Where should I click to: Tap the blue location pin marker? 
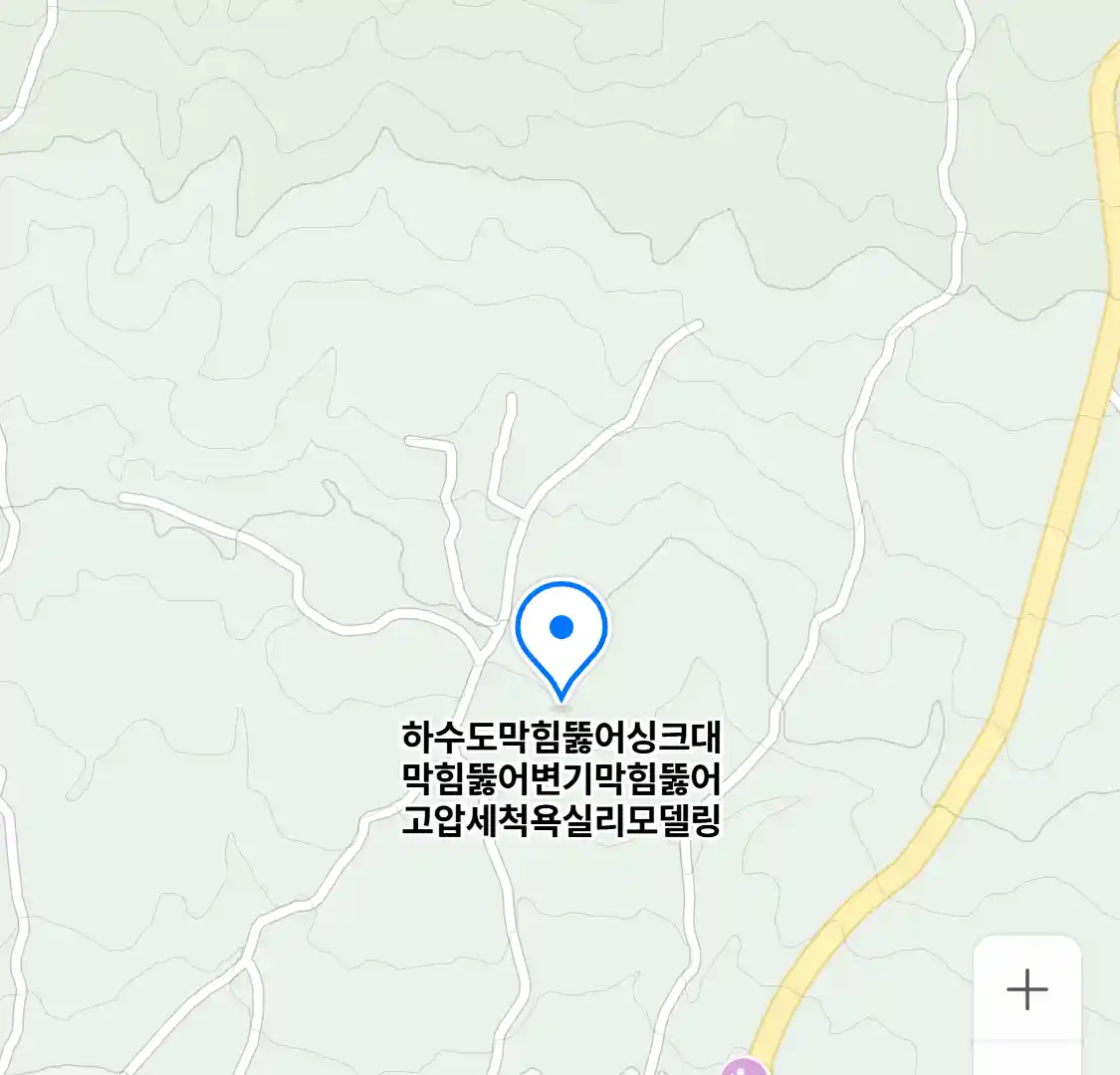click(561, 634)
